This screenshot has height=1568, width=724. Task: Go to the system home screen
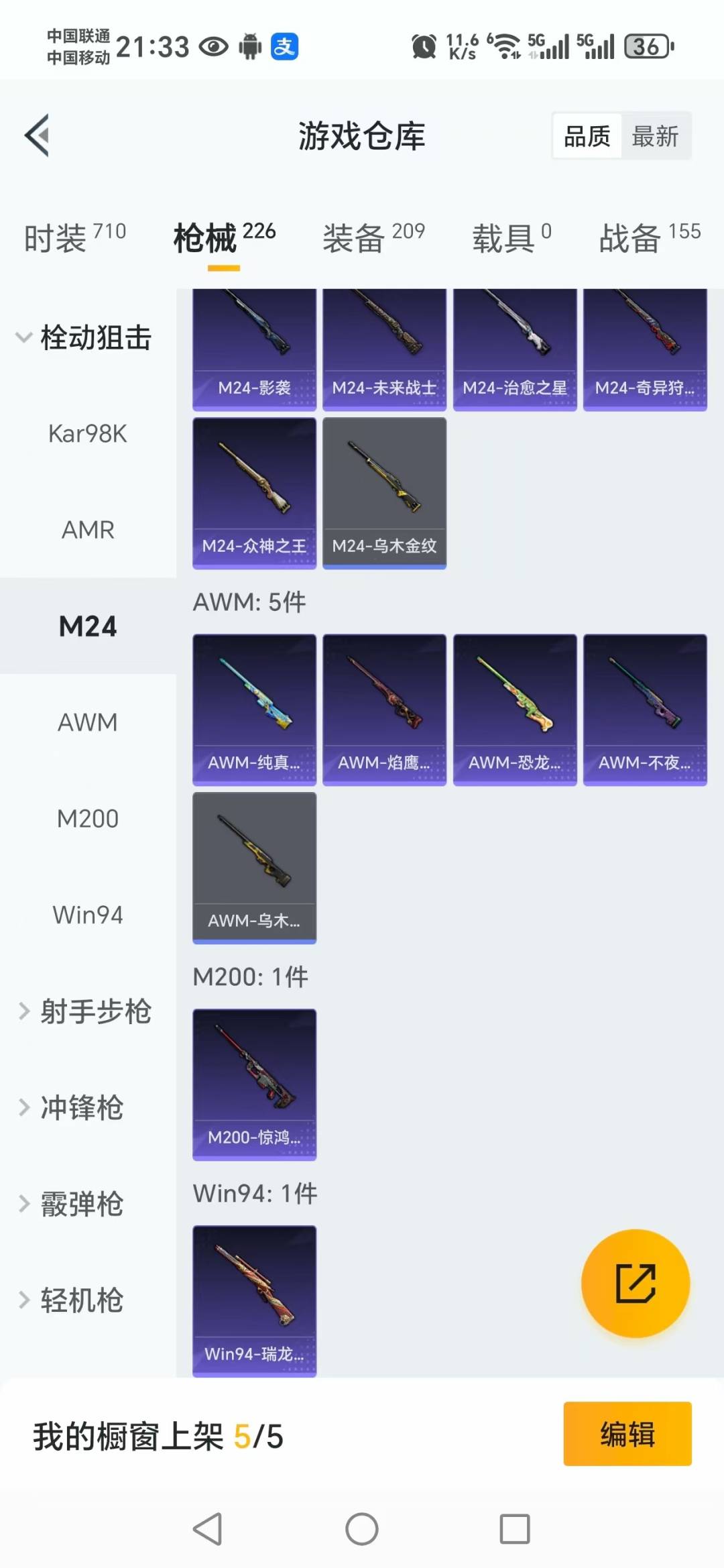[x=362, y=1529]
